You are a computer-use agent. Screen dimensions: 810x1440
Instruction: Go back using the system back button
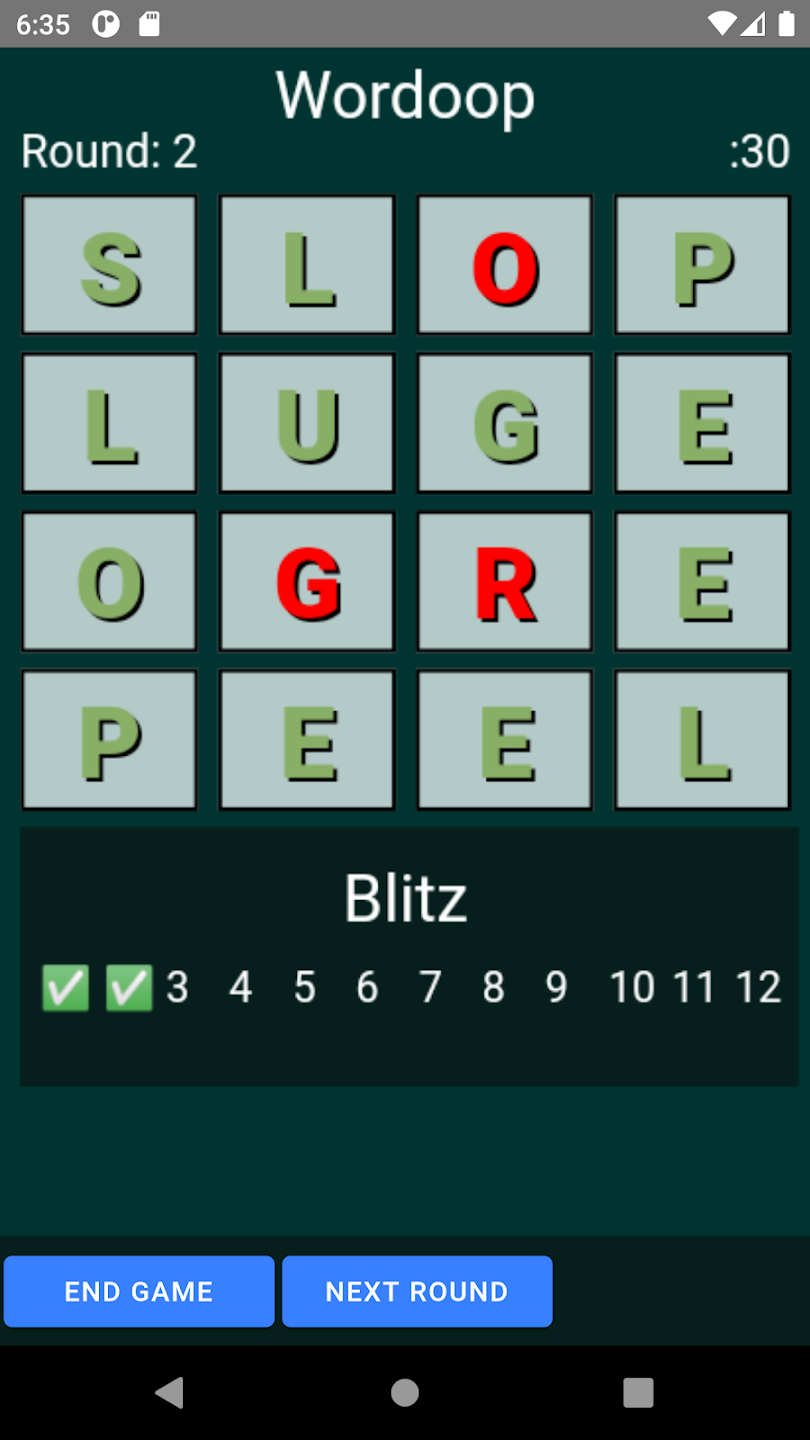pyautogui.click(x=170, y=1392)
